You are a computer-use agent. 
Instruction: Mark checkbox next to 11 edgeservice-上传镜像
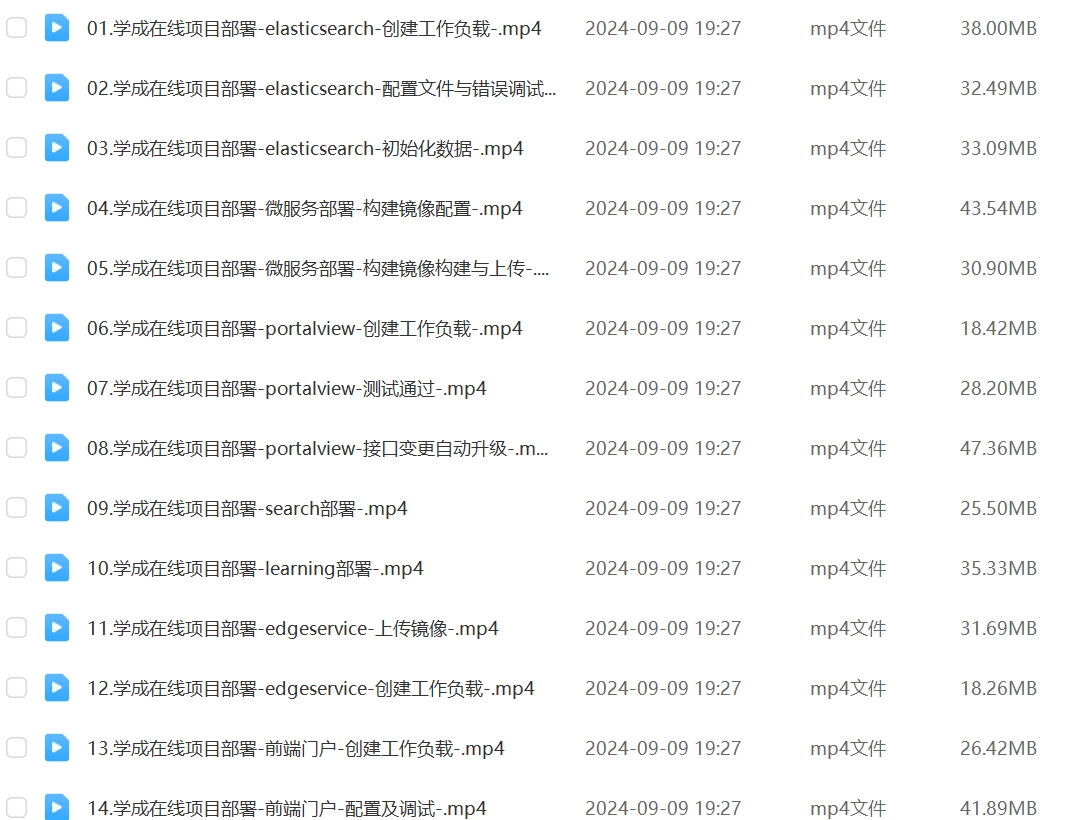click(16, 628)
